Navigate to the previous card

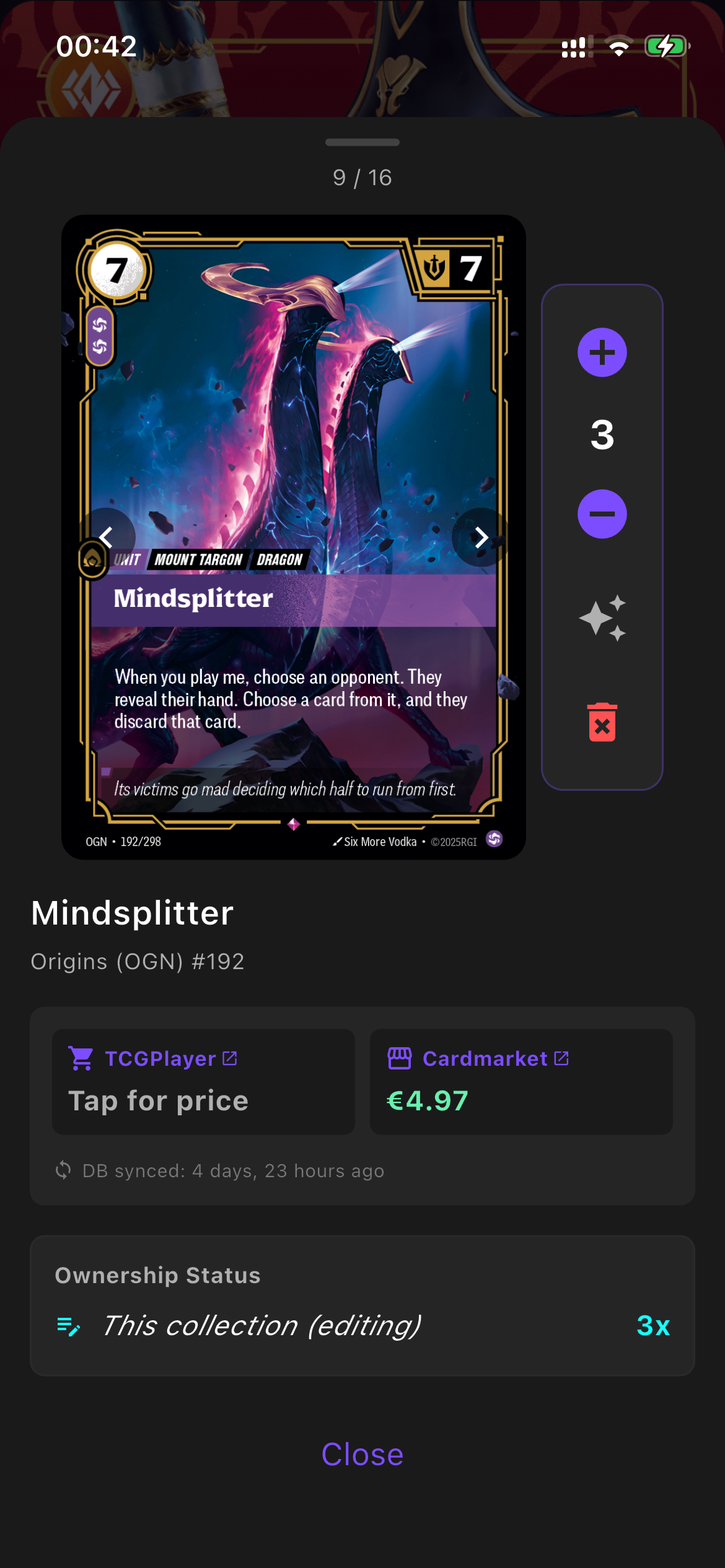click(x=108, y=538)
